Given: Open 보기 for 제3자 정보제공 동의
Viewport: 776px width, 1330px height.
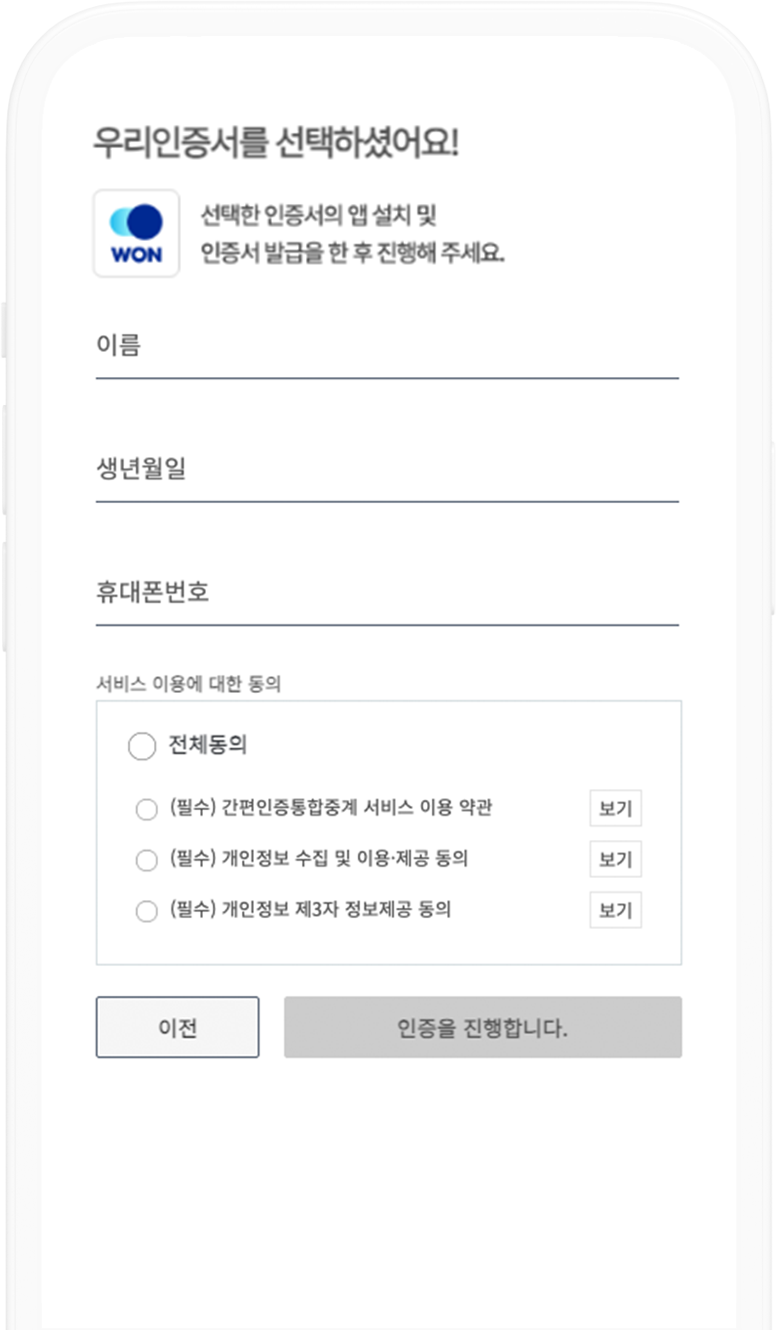Looking at the screenshot, I should 615,910.
